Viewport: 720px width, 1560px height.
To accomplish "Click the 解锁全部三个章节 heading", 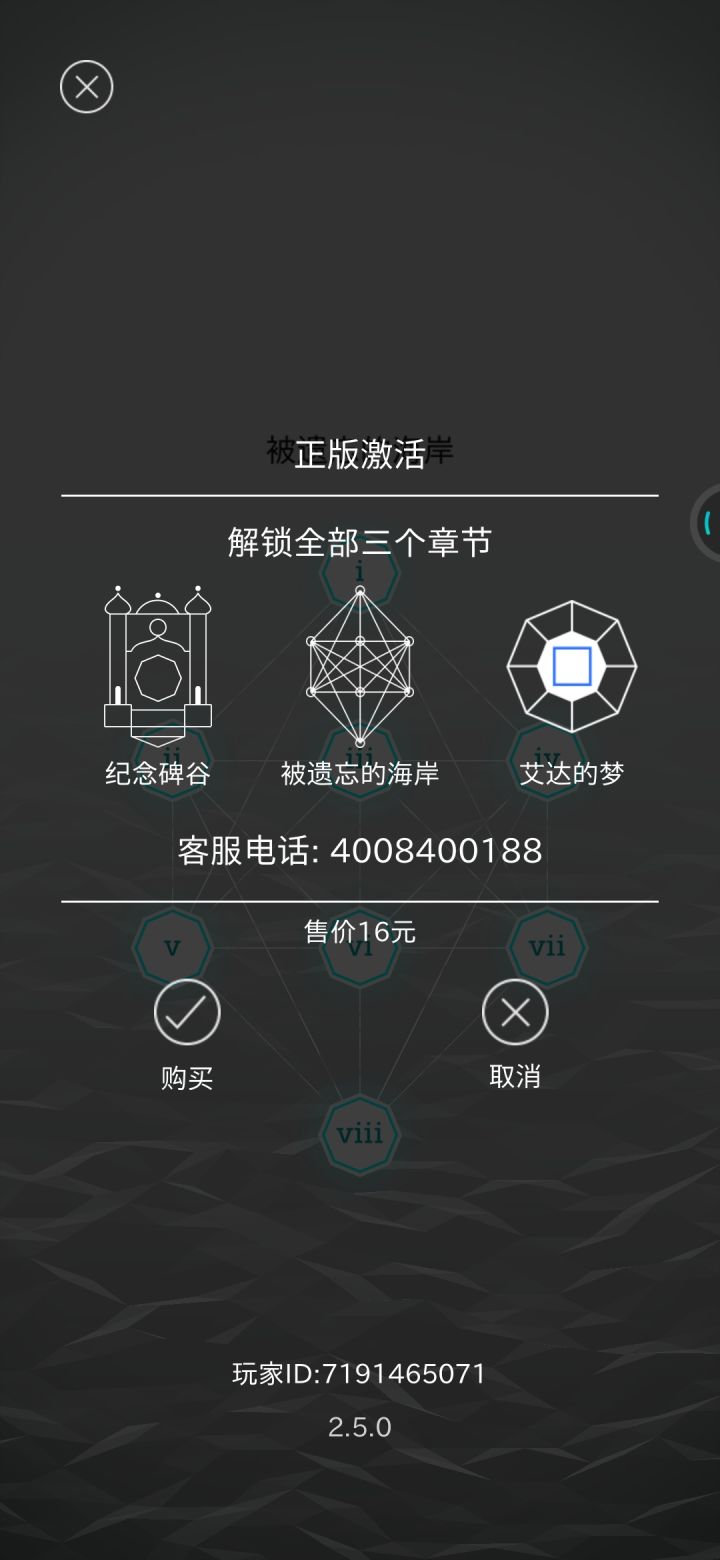I will [x=360, y=542].
